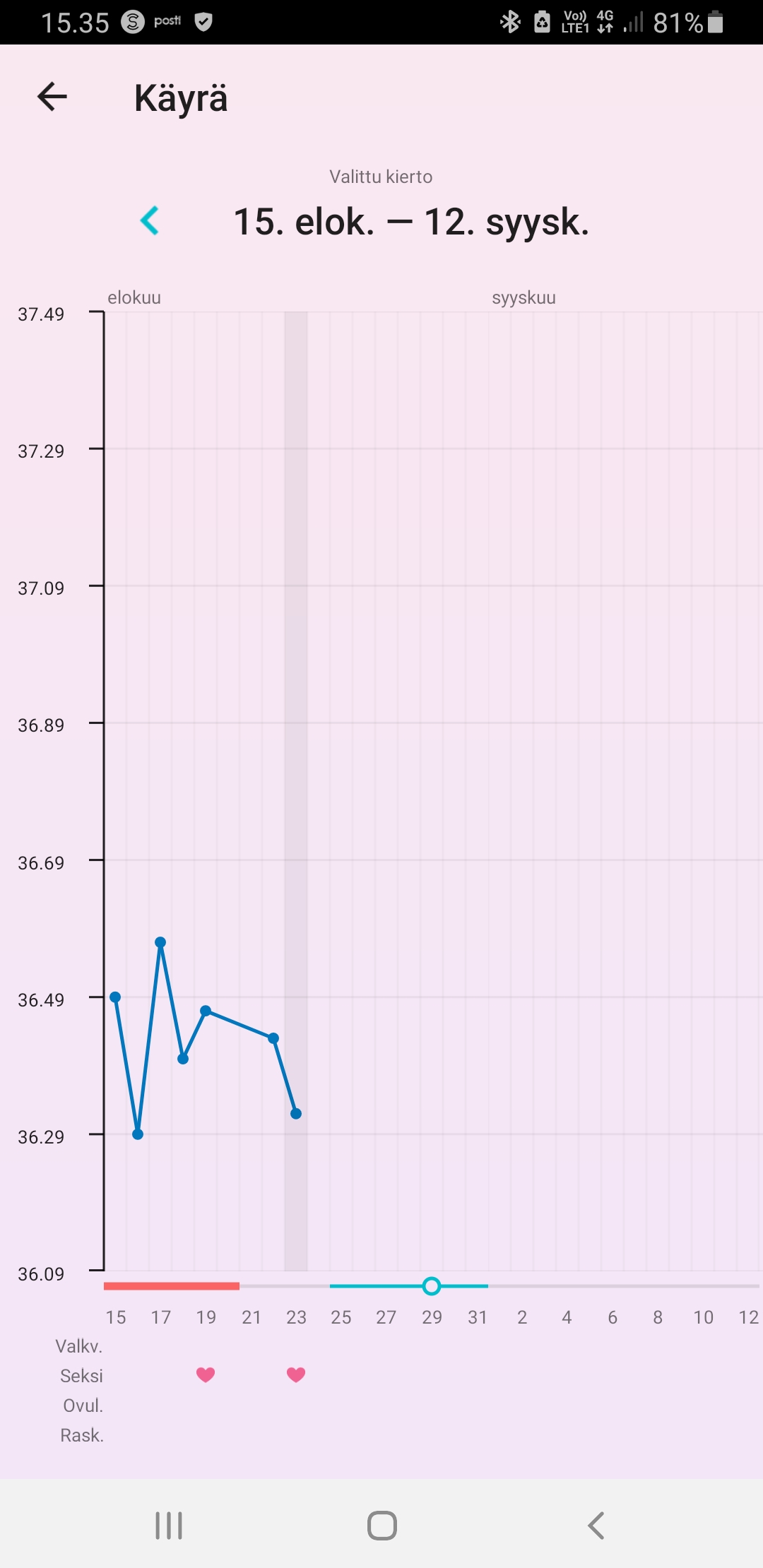Open the recent apps view
Image resolution: width=763 pixels, height=1568 pixels.
point(169,1526)
